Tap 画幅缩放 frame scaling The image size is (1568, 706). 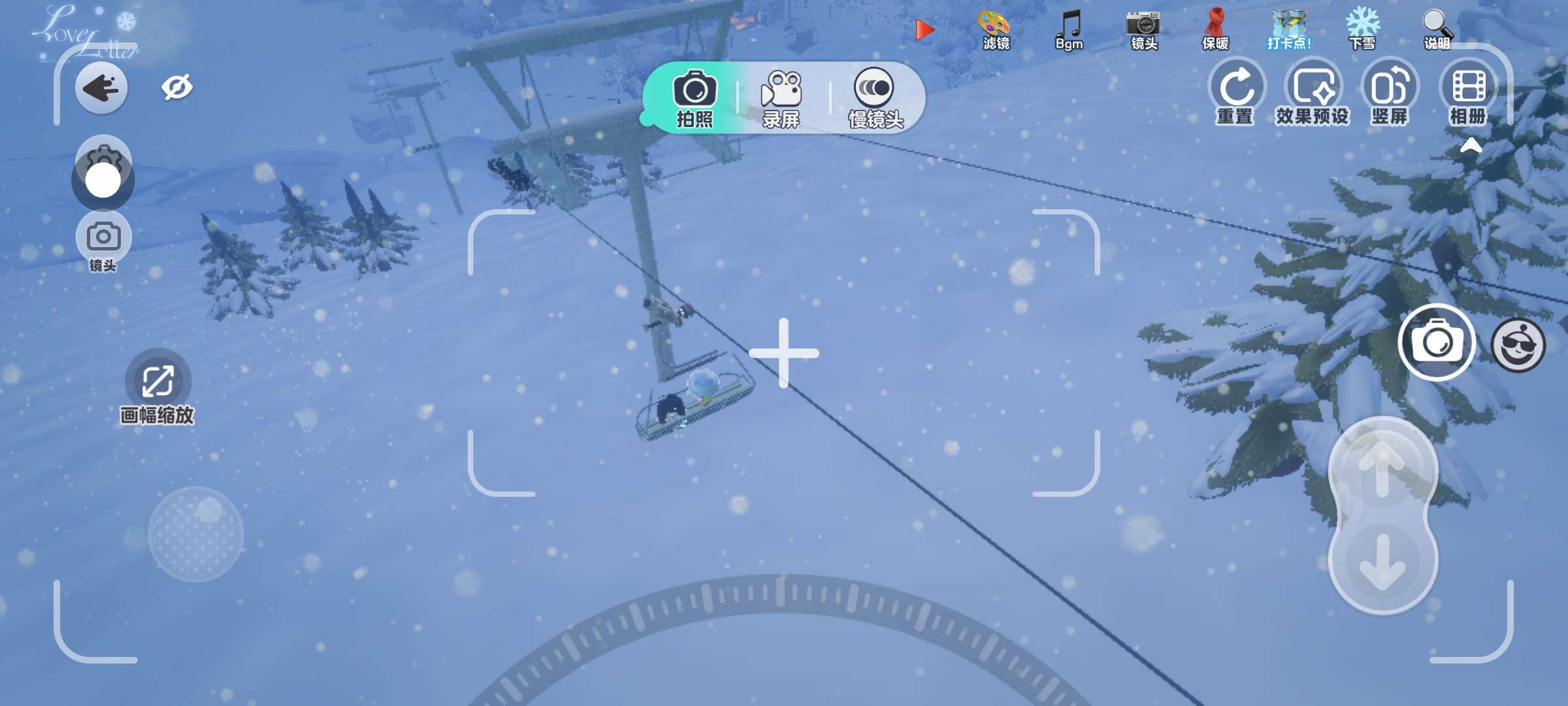[157, 390]
